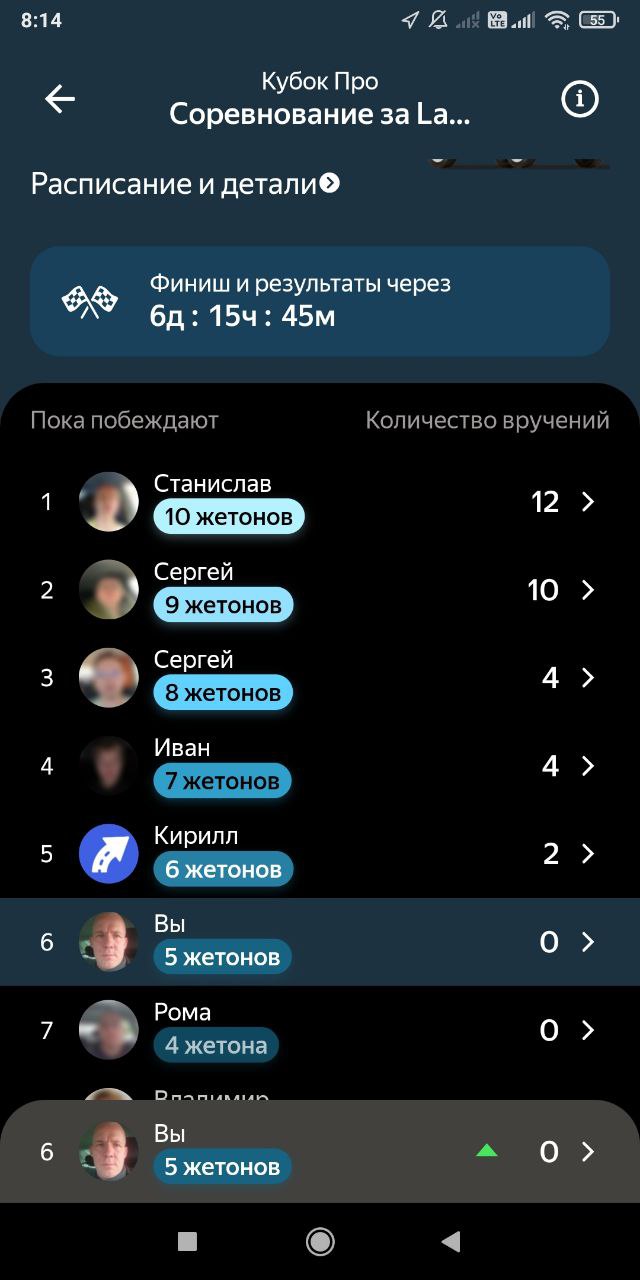Open Рома's leaderboard details

(320, 1030)
